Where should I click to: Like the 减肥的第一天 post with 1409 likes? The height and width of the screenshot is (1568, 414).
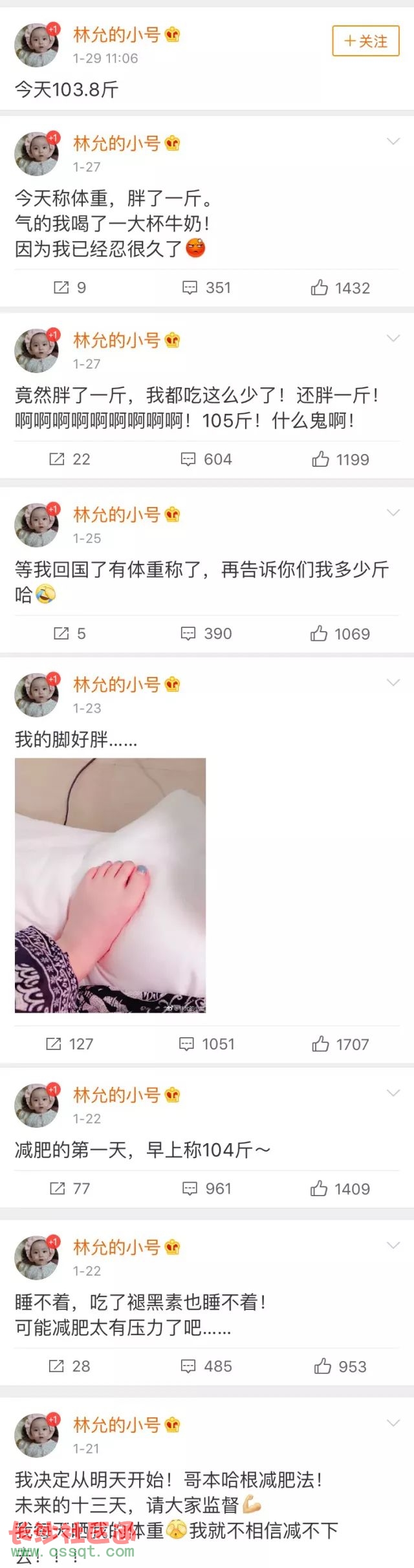point(340,1188)
